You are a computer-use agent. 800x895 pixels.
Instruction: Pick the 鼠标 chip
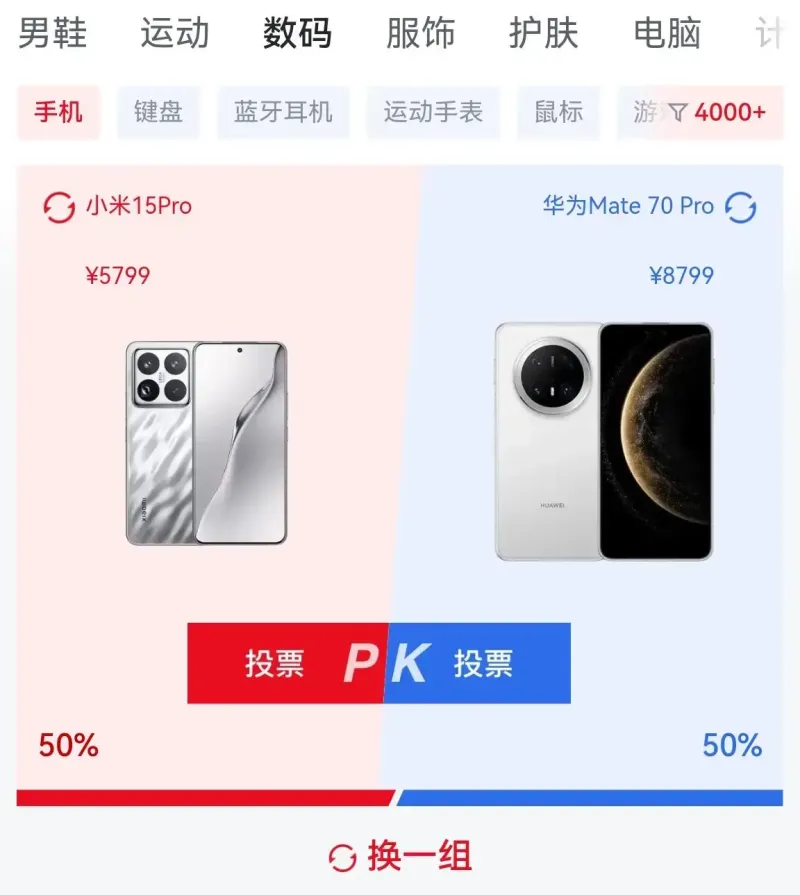click(x=558, y=112)
